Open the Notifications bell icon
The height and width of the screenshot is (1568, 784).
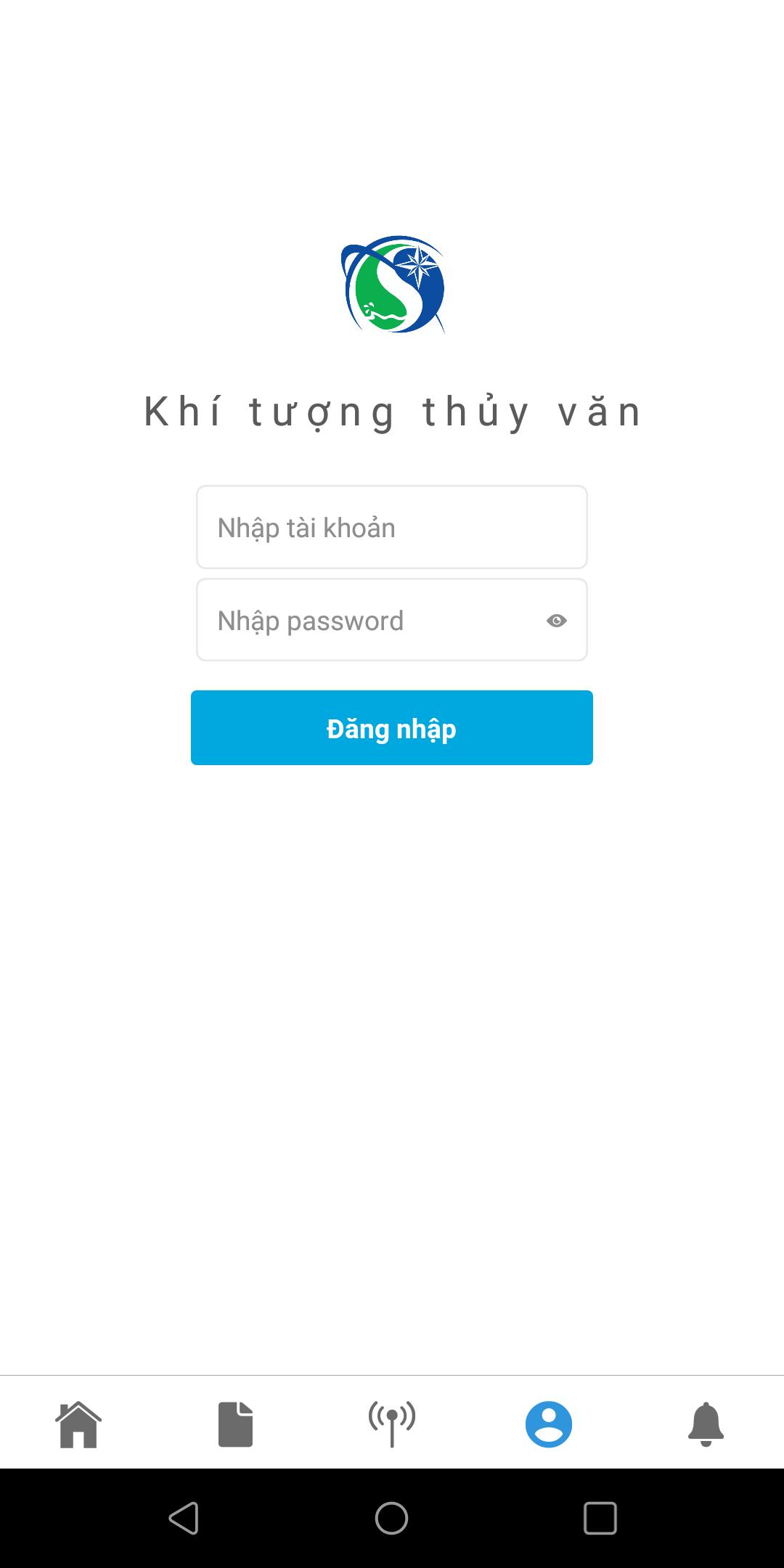(x=705, y=1421)
